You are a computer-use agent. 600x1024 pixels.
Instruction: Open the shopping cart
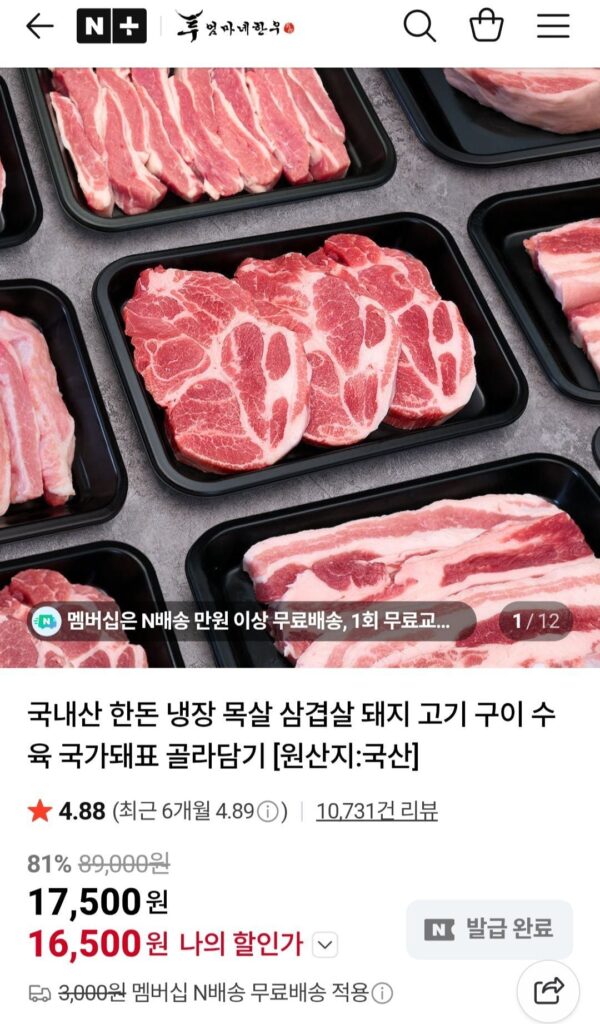coord(487,27)
